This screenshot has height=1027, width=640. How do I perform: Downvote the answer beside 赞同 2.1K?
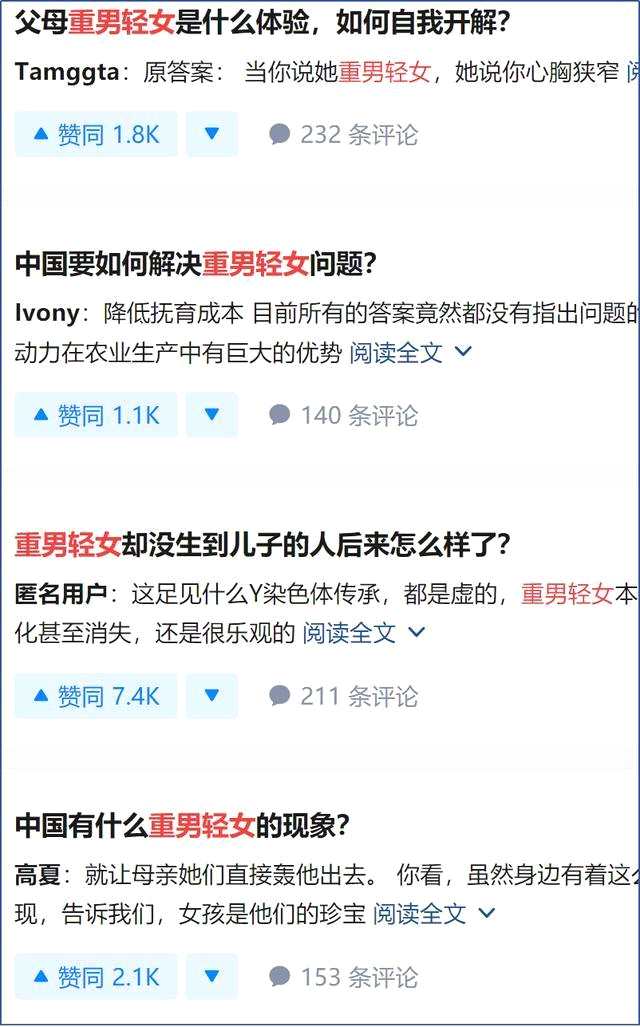[212, 977]
